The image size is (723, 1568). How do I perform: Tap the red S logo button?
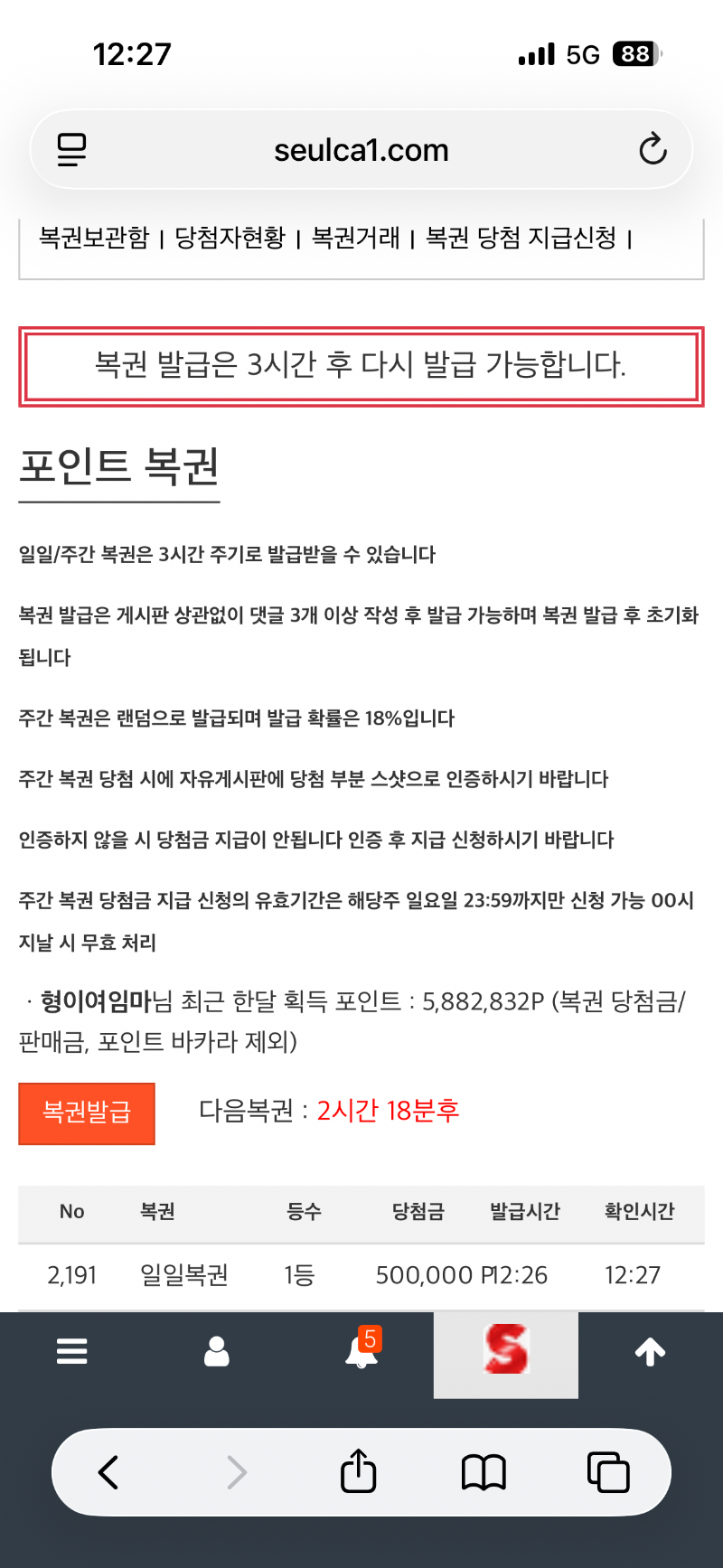tap(505, 1351)
